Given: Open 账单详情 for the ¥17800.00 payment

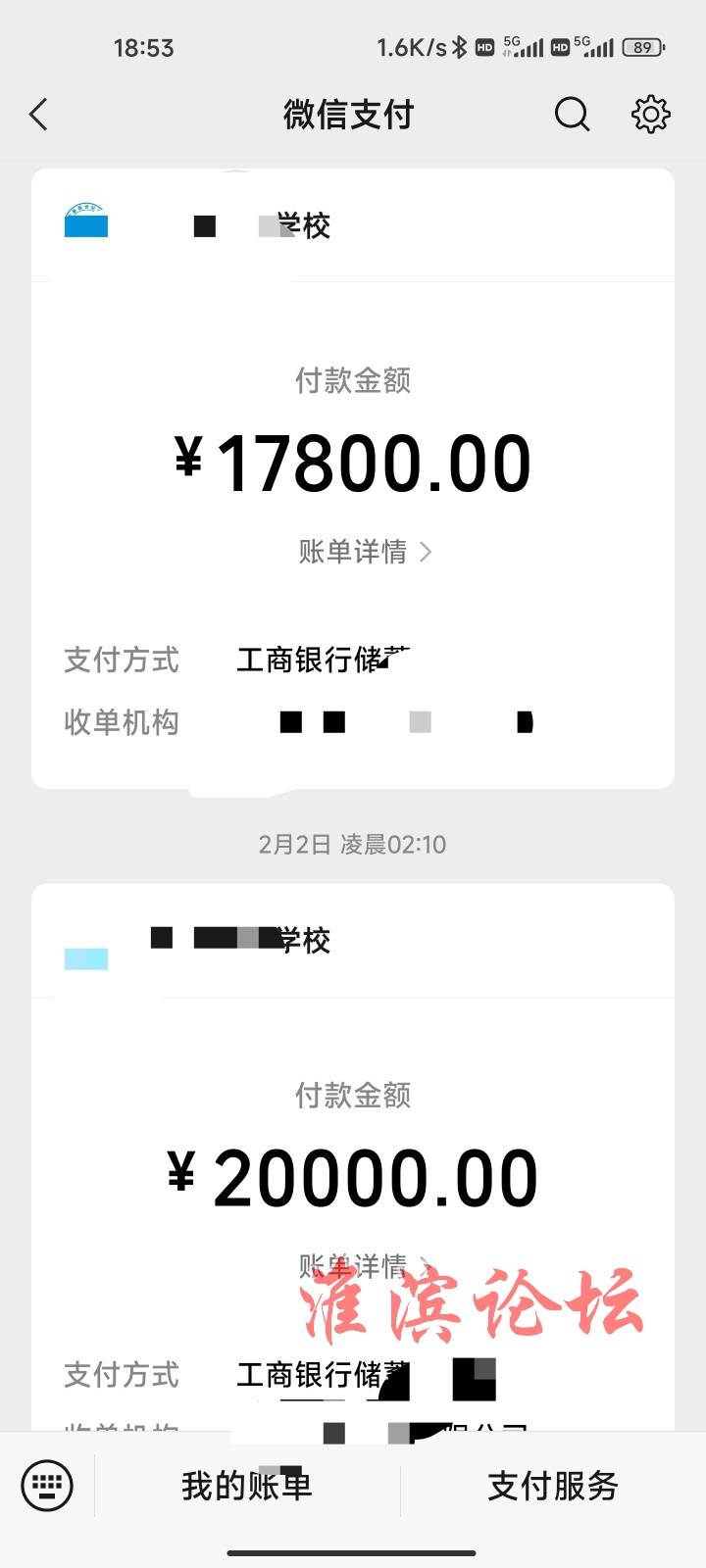Looking at the screenshot, I should [x=365, y=552].
